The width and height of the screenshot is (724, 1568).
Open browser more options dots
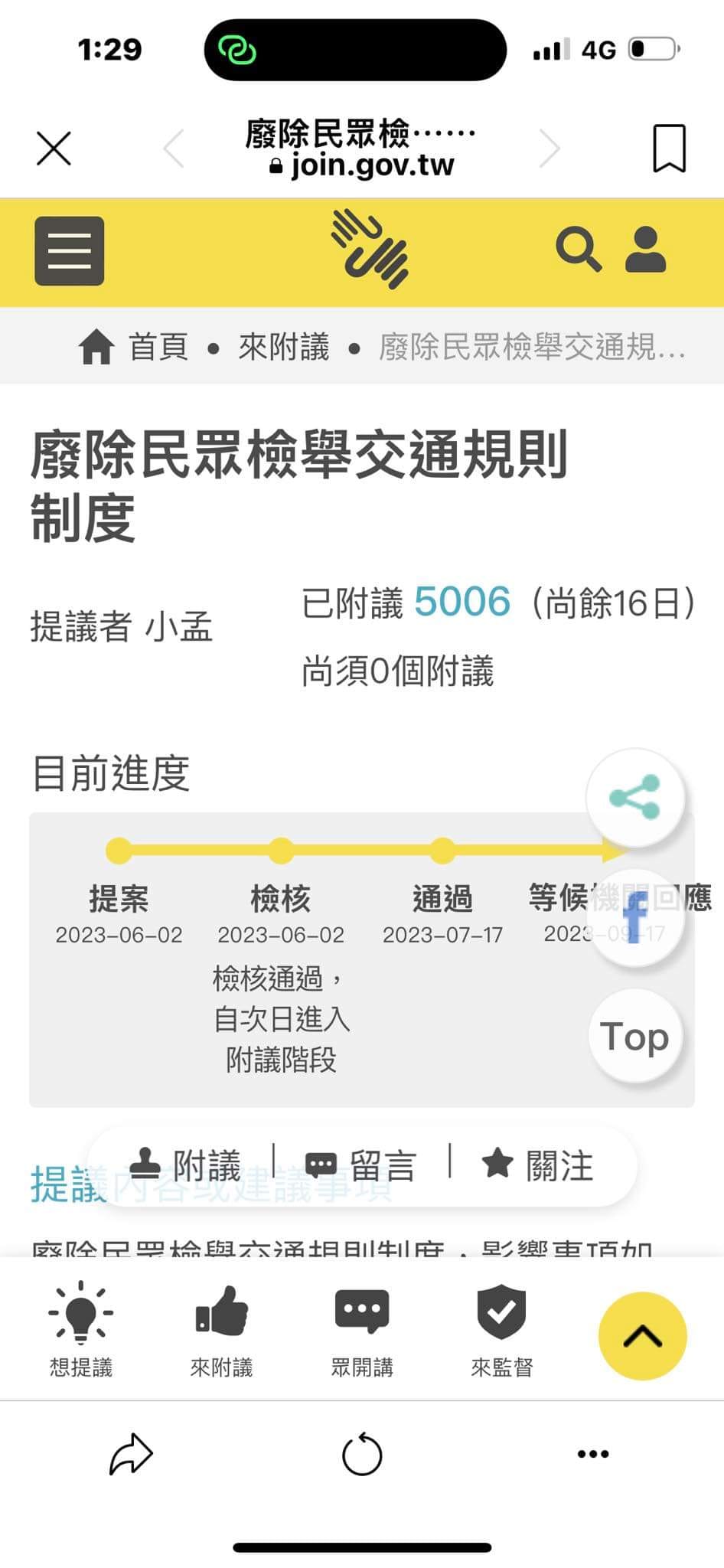coord(593,1454)
